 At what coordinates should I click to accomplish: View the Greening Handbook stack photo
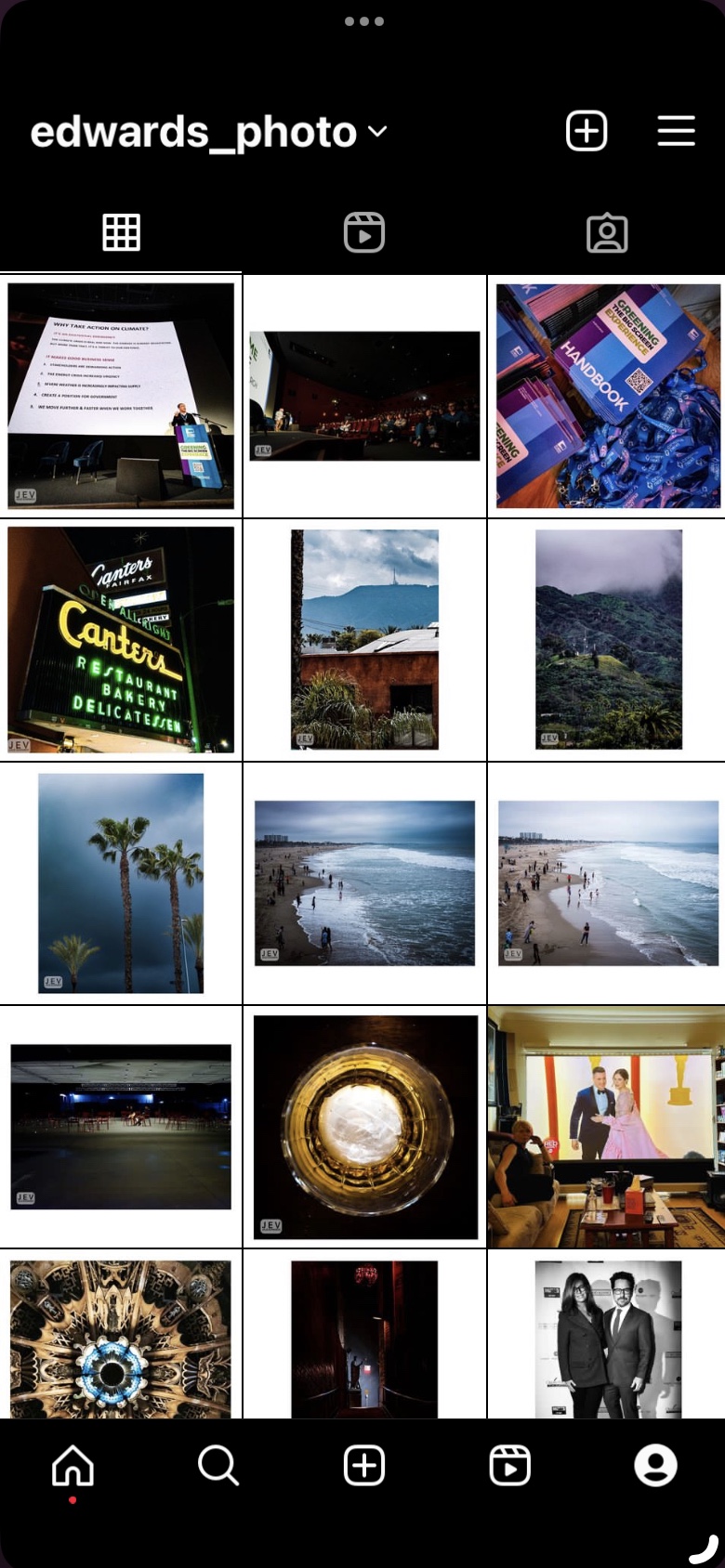(606, 394)
